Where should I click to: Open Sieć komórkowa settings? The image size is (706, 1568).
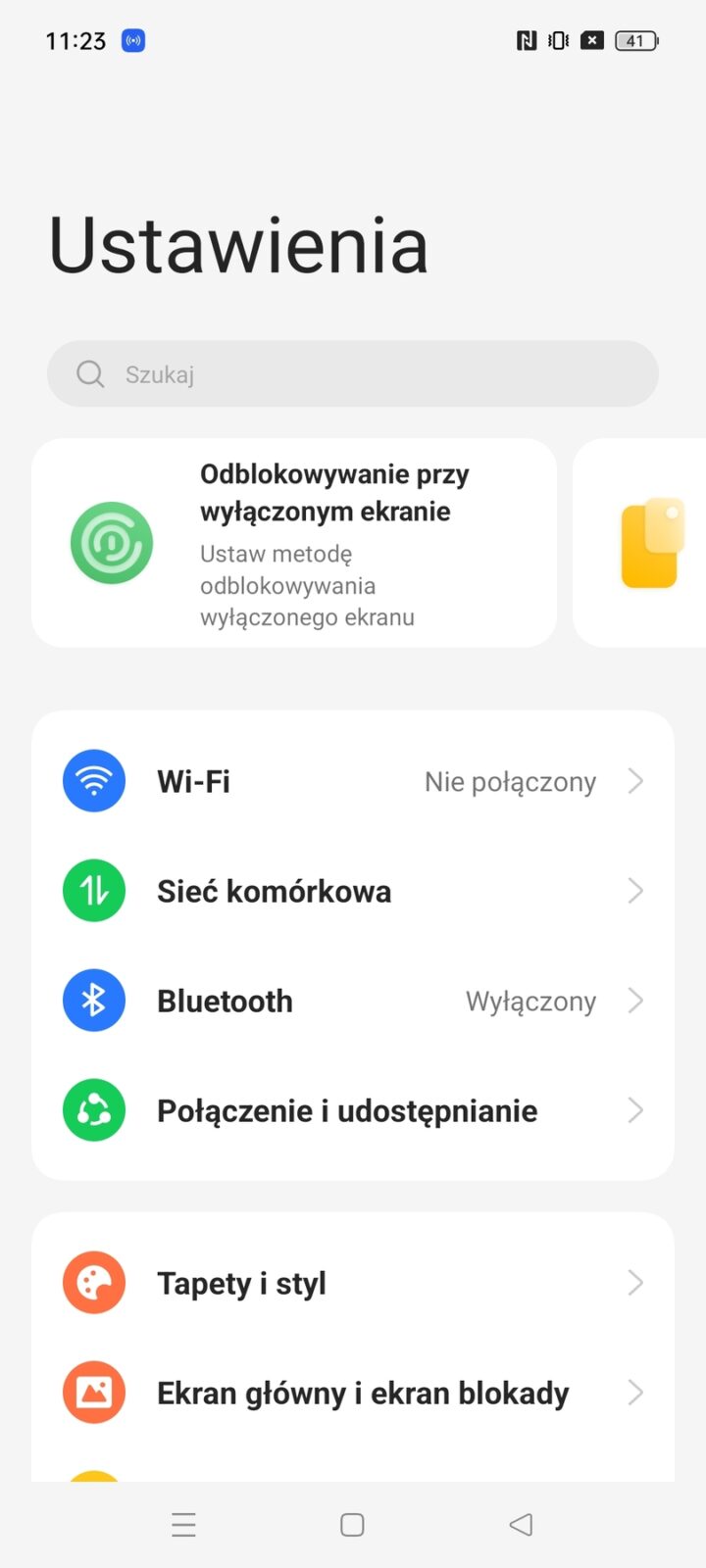pyautogui.click(x=353, y=891)
